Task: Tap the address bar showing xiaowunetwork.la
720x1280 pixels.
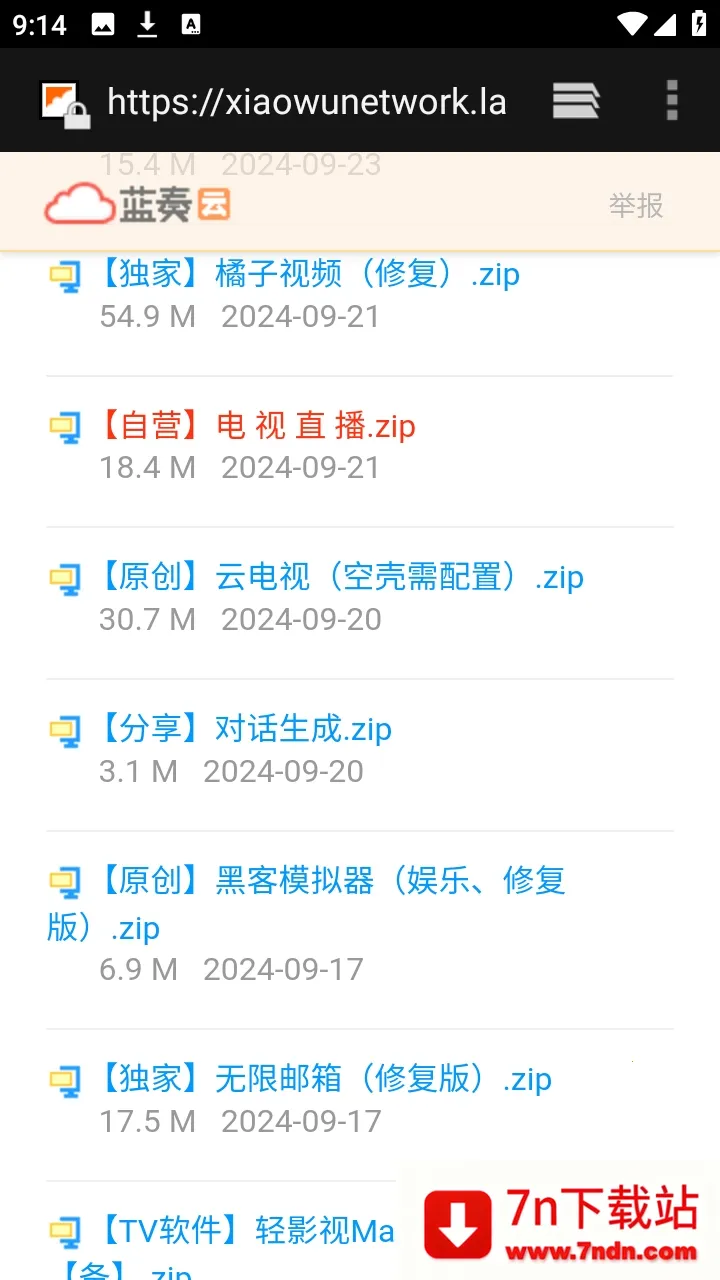Action: [305, 100]
